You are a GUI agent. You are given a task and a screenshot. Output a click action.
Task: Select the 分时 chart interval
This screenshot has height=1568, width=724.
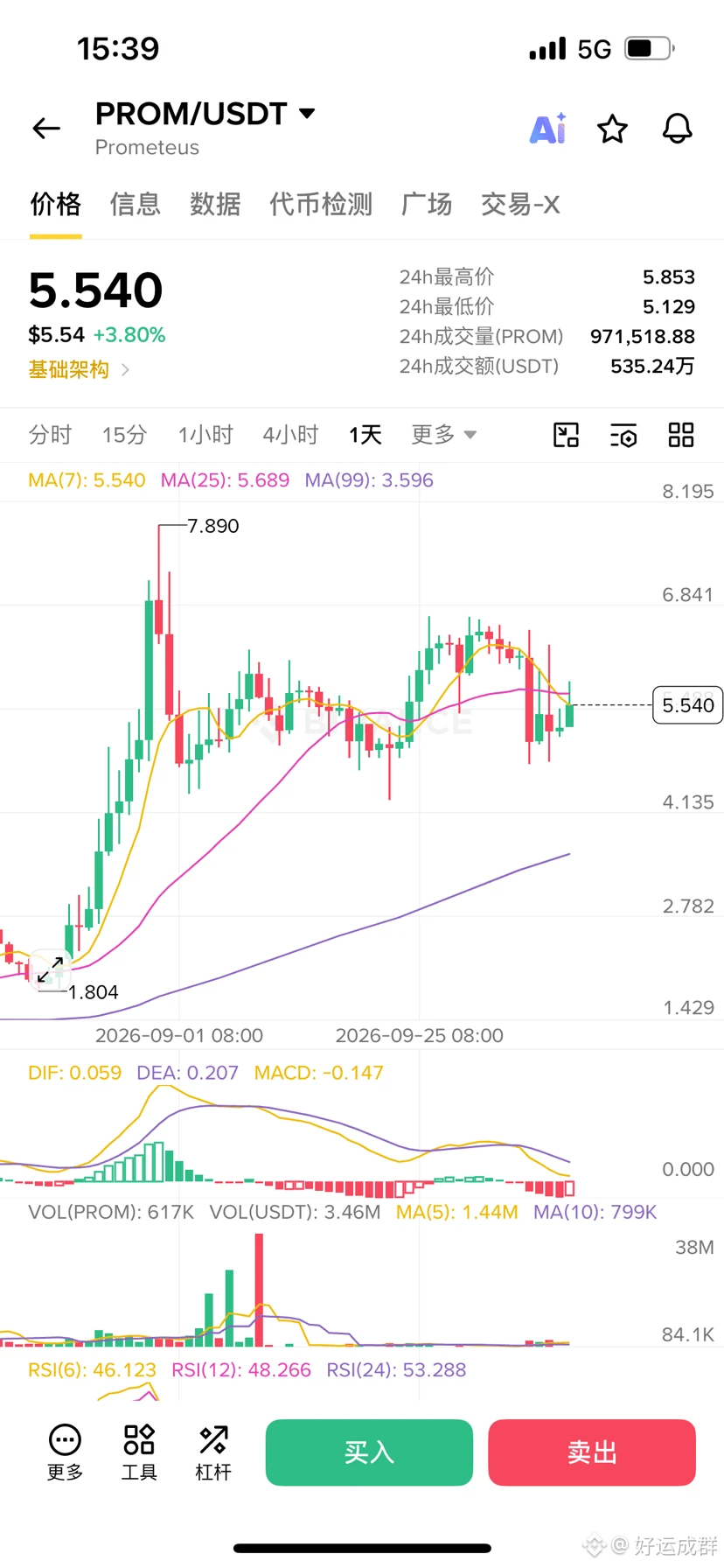pos(50,435)
